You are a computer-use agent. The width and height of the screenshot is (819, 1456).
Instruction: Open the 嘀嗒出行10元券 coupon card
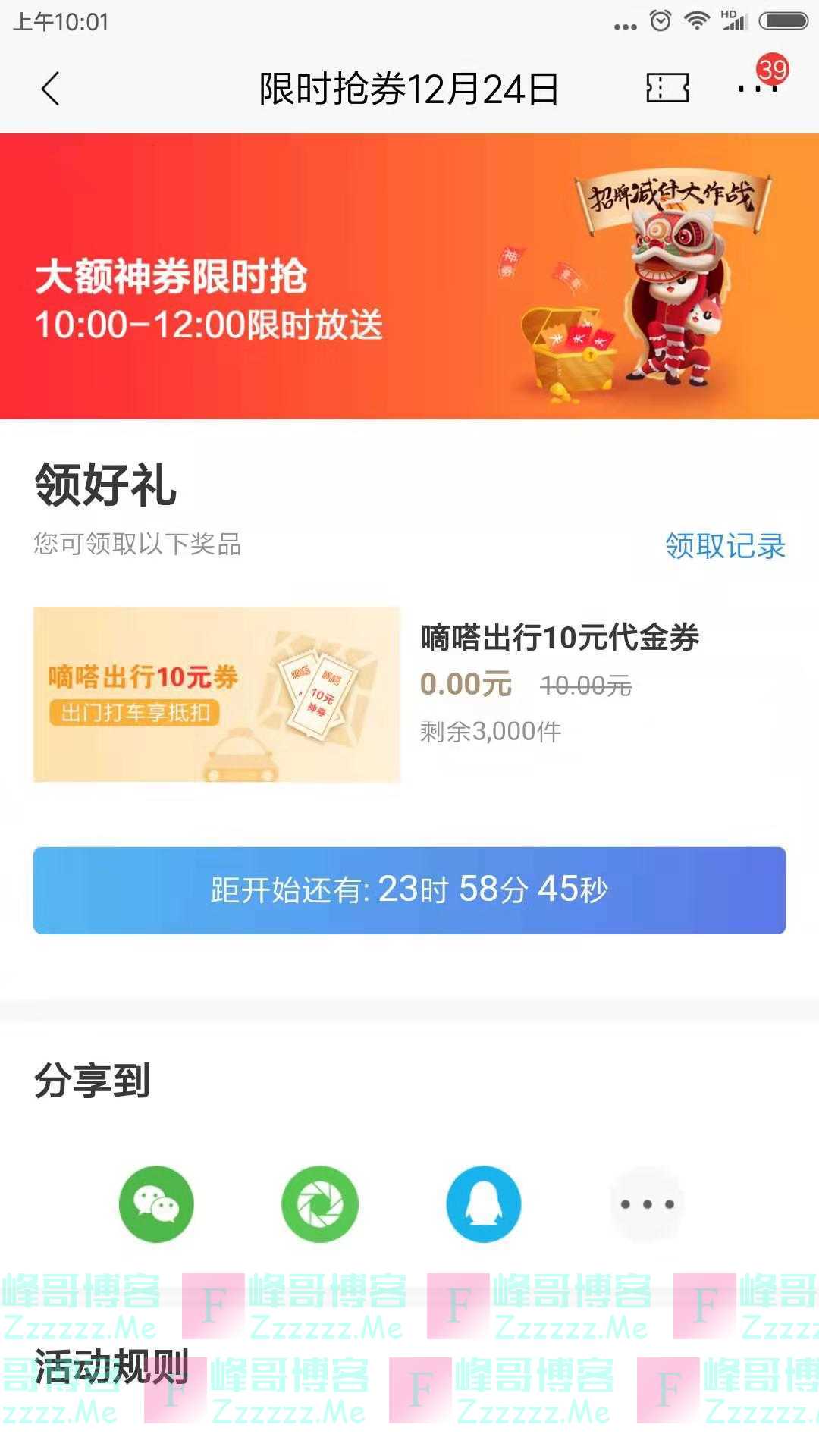[x=217, y=694]
